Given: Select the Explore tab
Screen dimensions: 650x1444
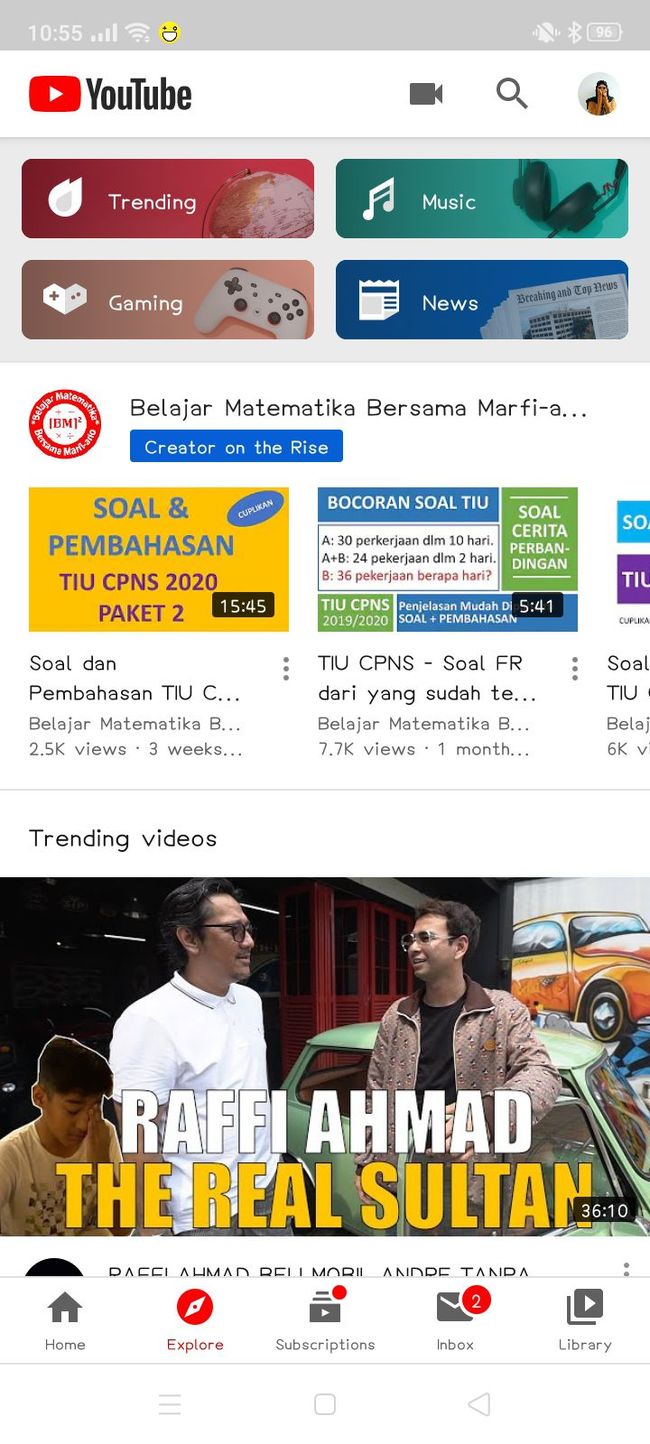Looking at the screenshot, I should pos(195,1321).
